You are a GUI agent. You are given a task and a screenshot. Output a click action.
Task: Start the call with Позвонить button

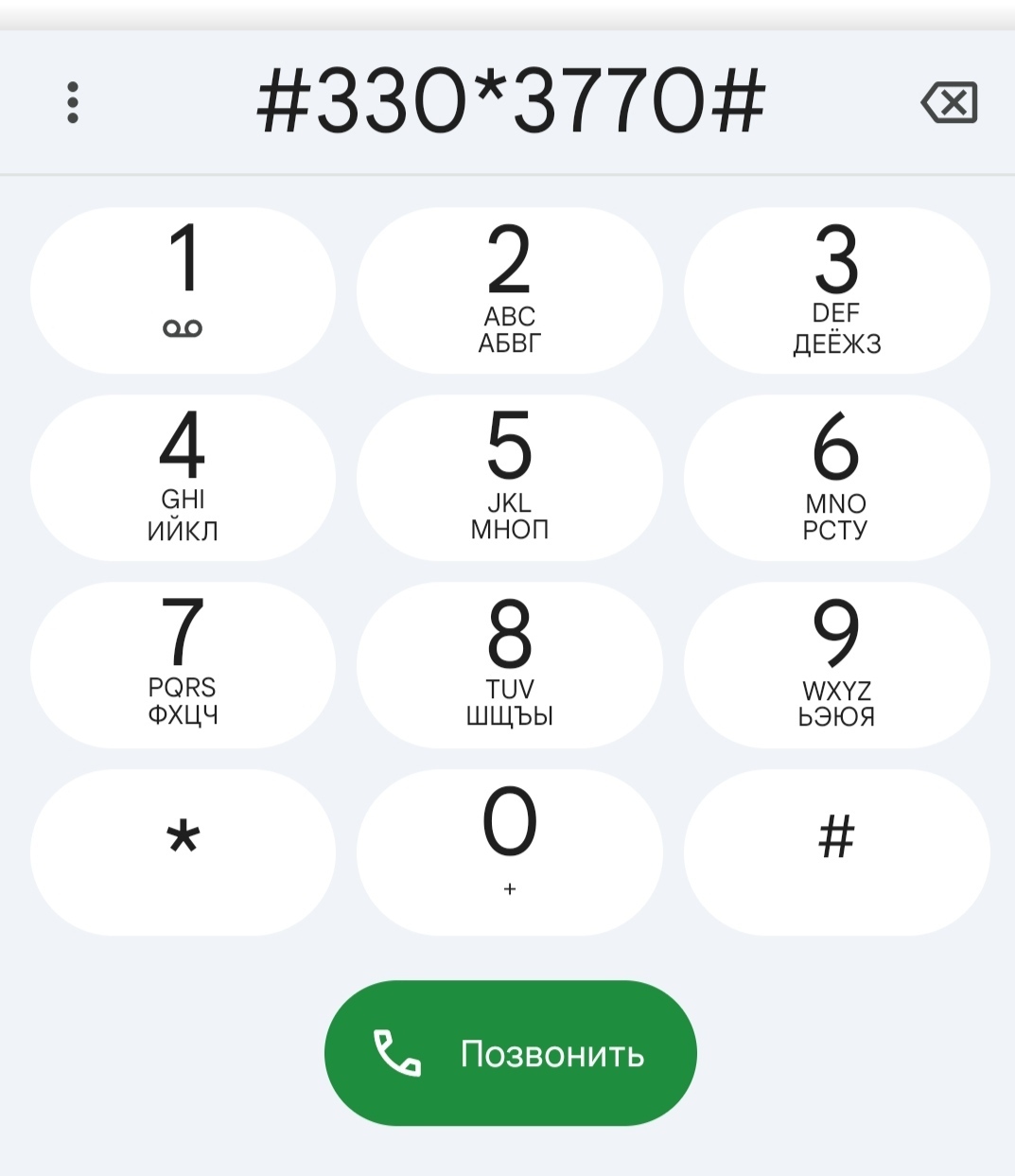click(x=510, y=1053)
